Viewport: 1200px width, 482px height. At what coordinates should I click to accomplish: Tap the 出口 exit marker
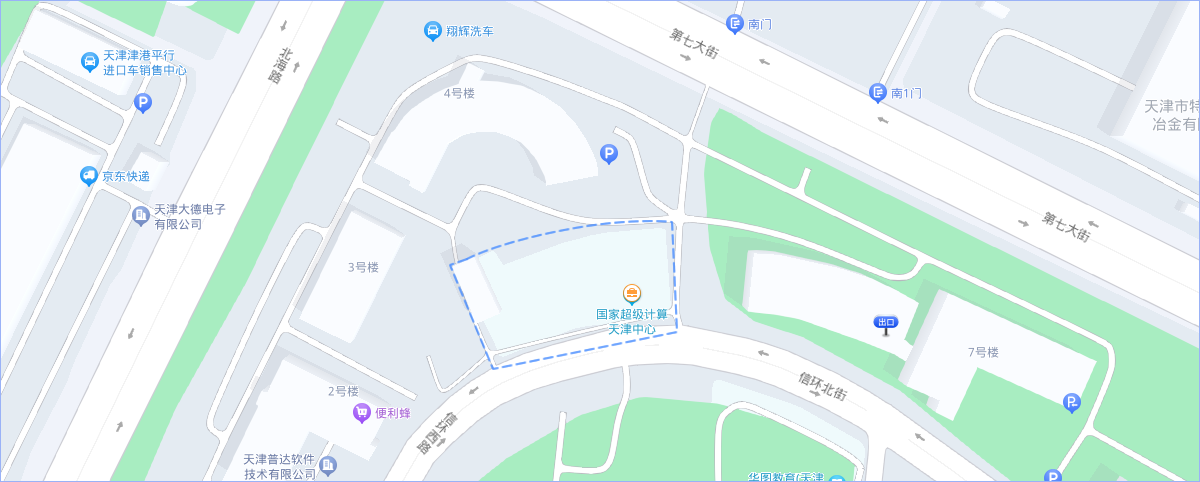point(886,324)
